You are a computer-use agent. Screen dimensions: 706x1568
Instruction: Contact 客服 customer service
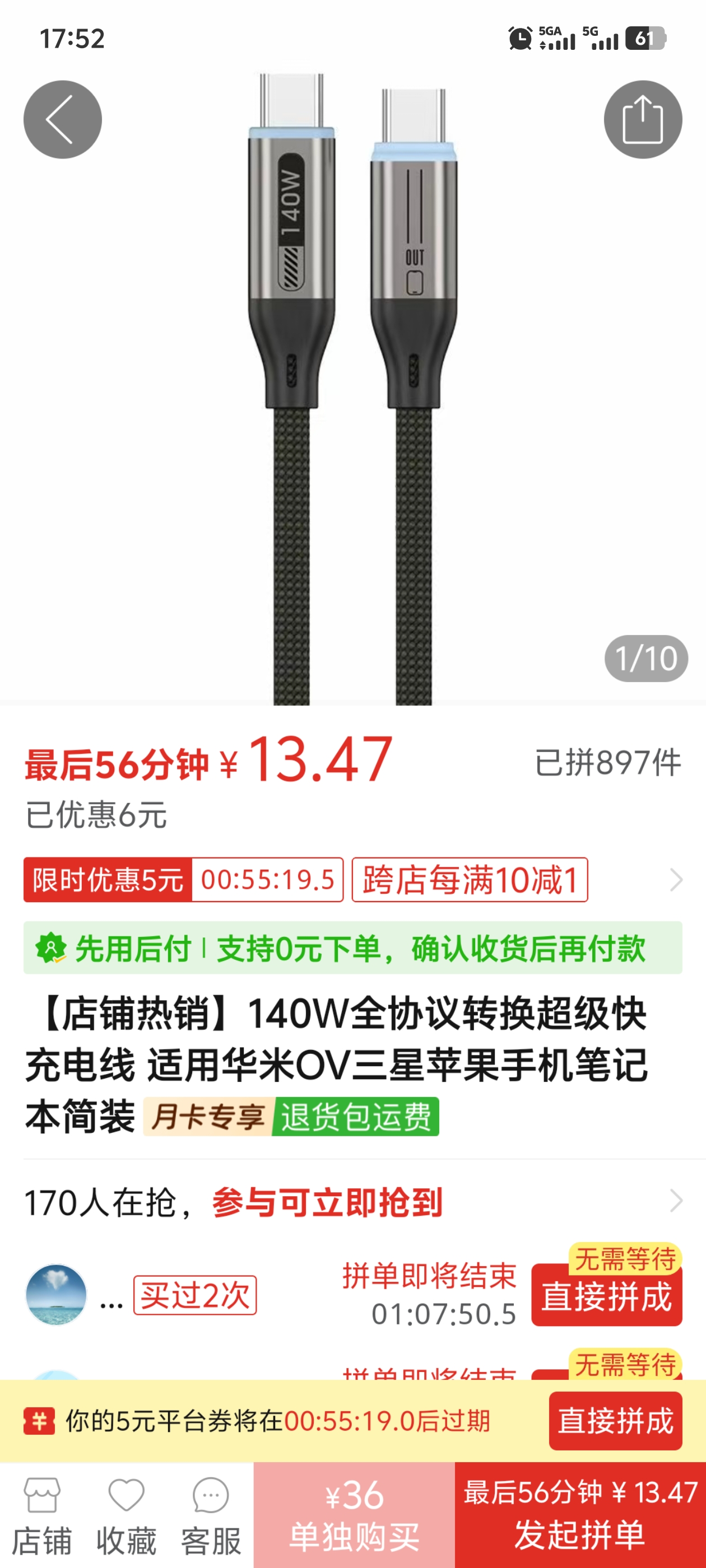[211, 1515]
